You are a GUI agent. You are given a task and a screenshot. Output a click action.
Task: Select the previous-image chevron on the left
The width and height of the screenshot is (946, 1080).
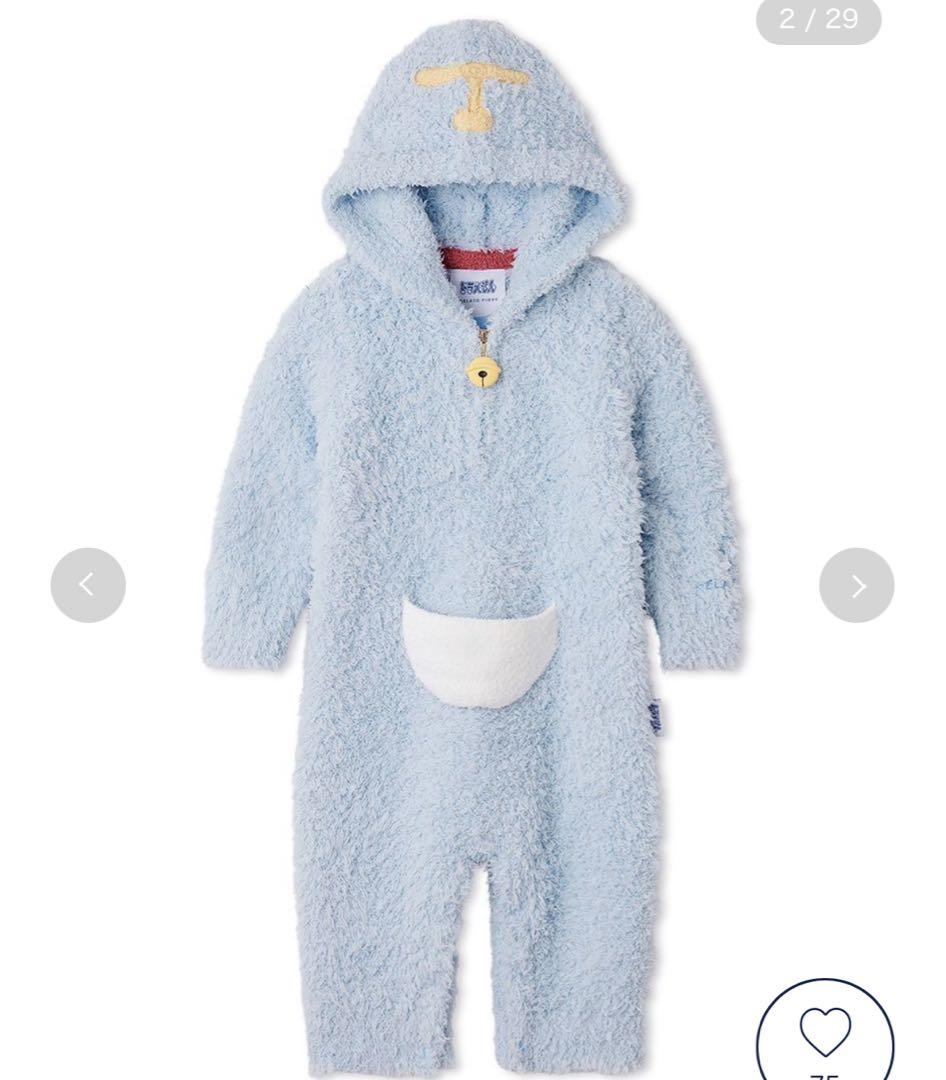[x=89, y=585]
